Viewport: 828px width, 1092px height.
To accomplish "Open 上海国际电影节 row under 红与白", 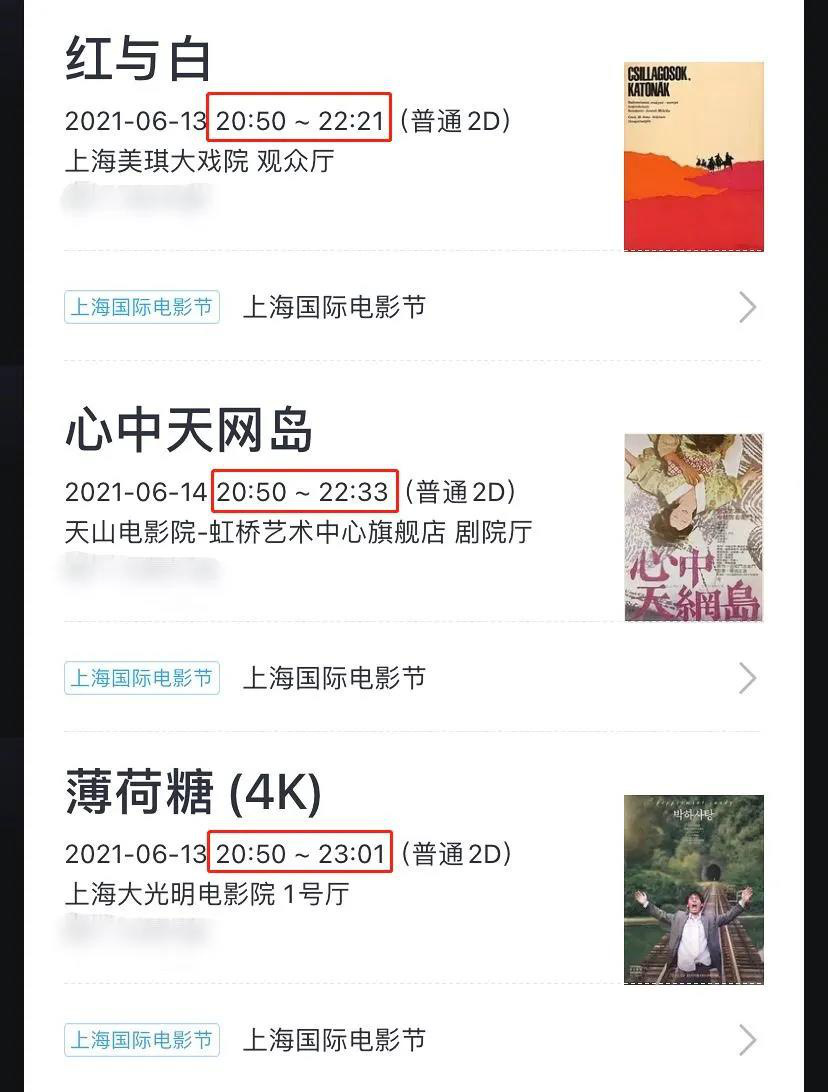I will (x=410, y=307).
